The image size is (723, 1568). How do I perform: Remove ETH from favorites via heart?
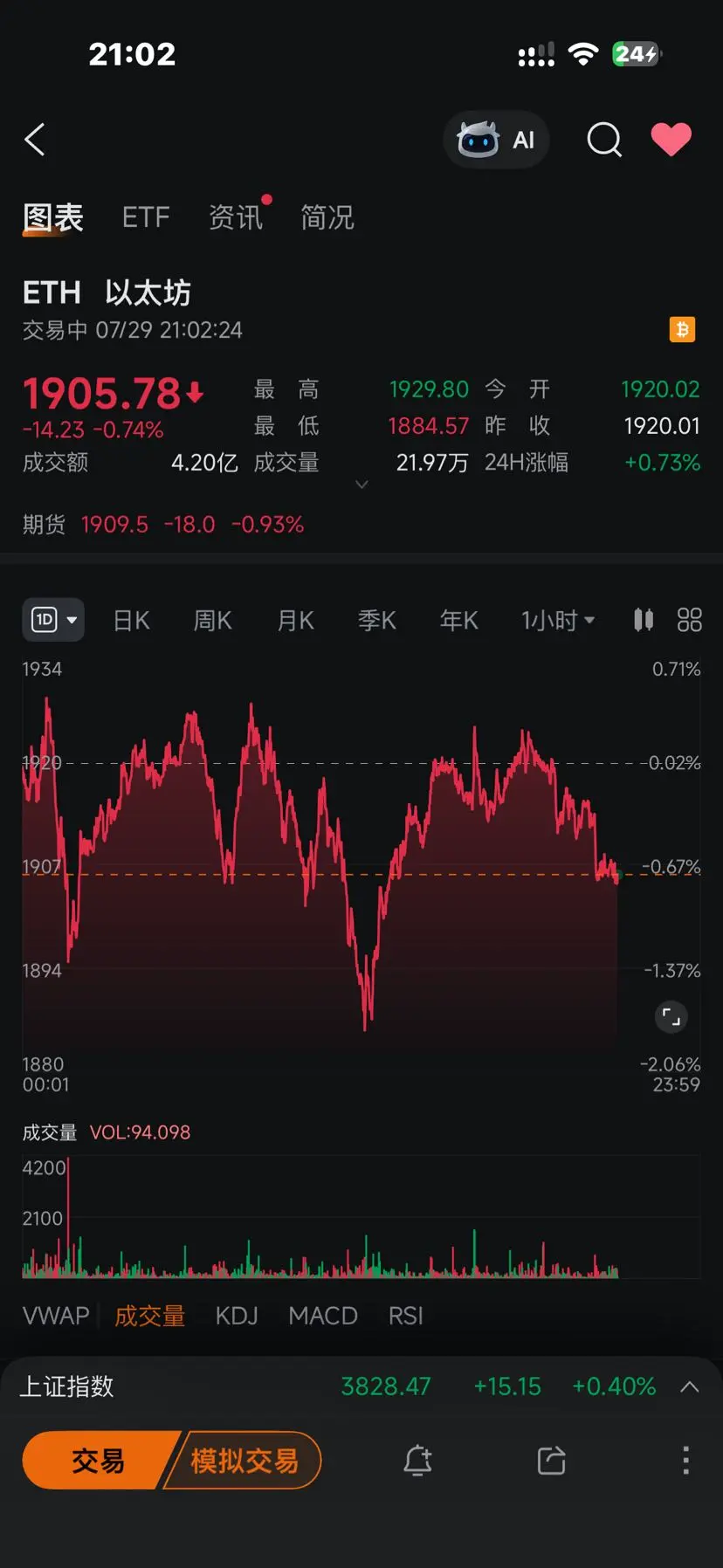coord(671,140)
